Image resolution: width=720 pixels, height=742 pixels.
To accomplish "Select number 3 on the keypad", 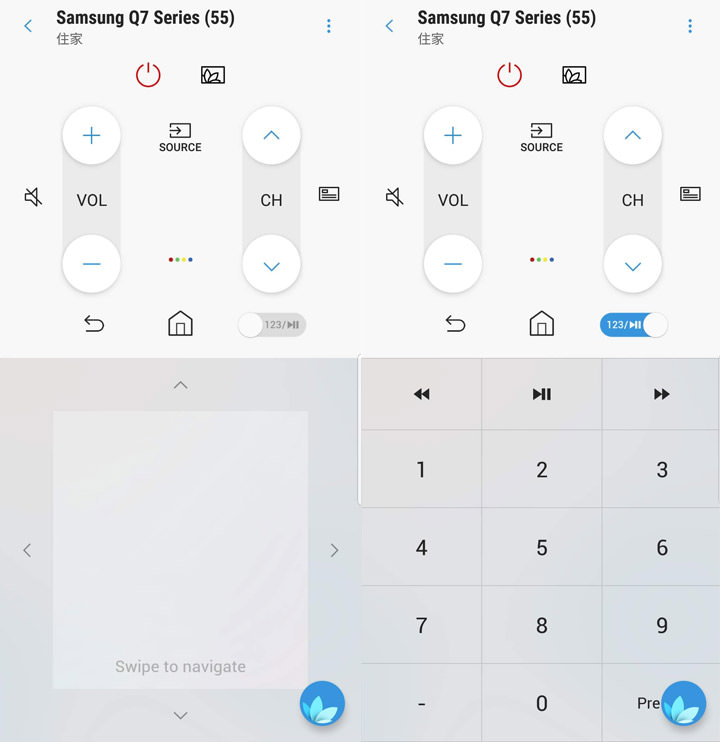I will coord(661,470).
